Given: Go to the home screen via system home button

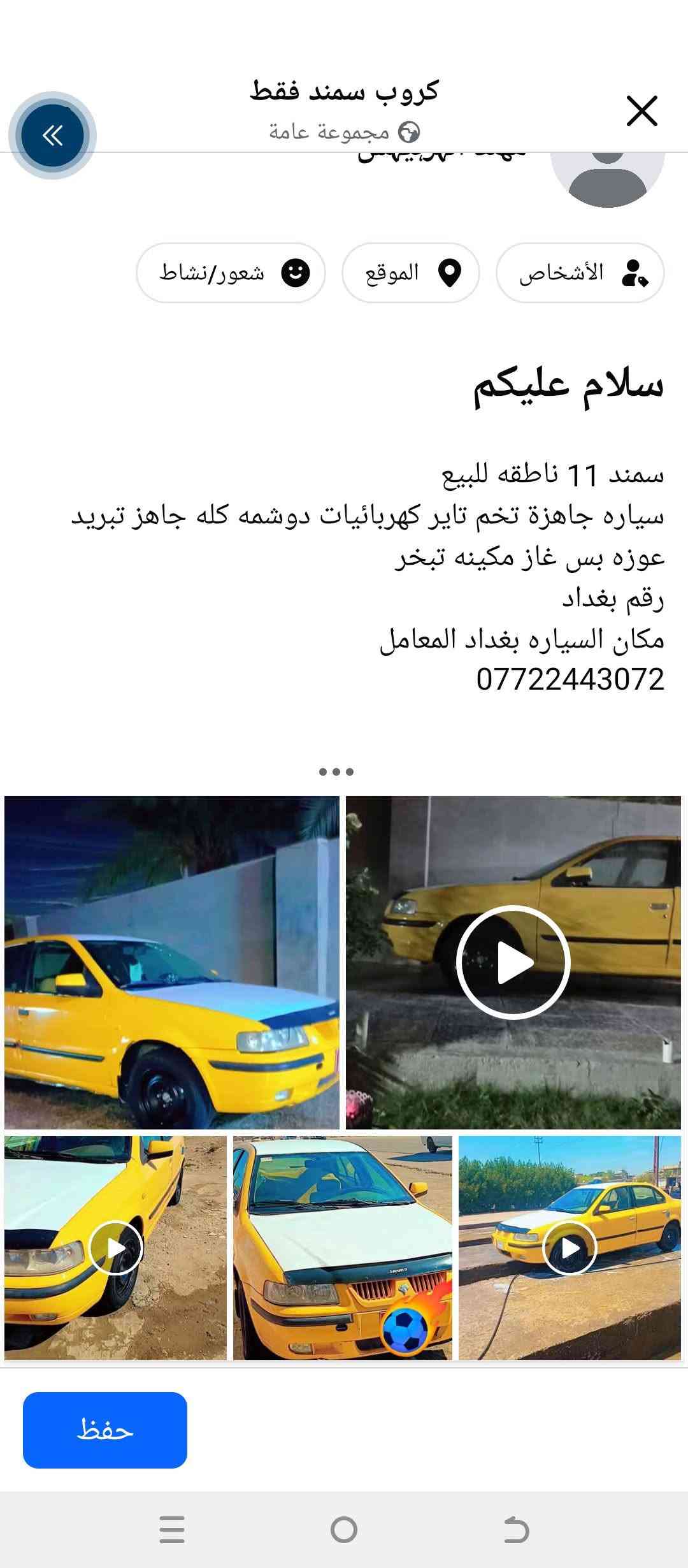Looking at the screenshot, I should point(344,1529).
